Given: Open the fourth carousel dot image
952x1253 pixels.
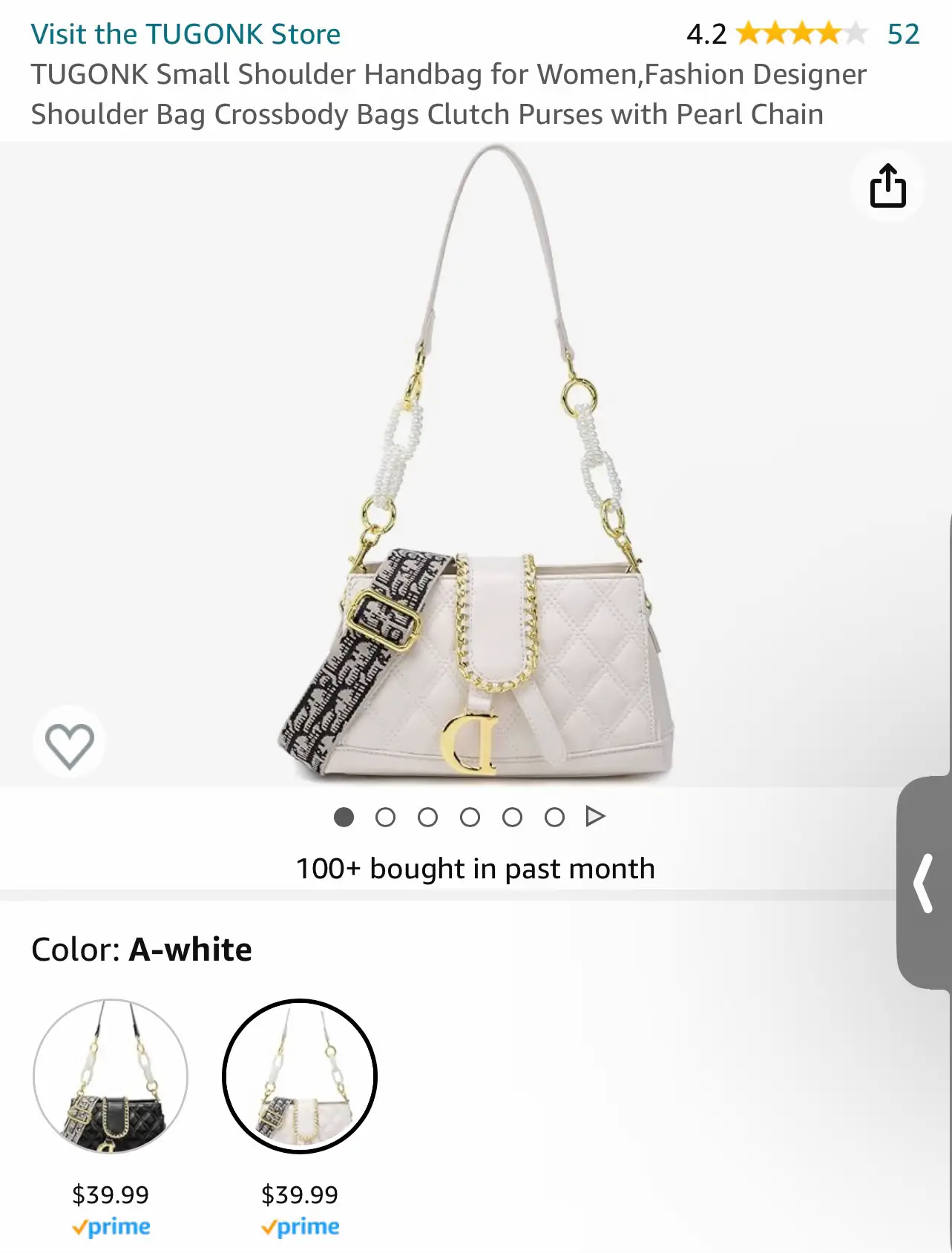Looking at the screenshot, I should click(470, 817).
